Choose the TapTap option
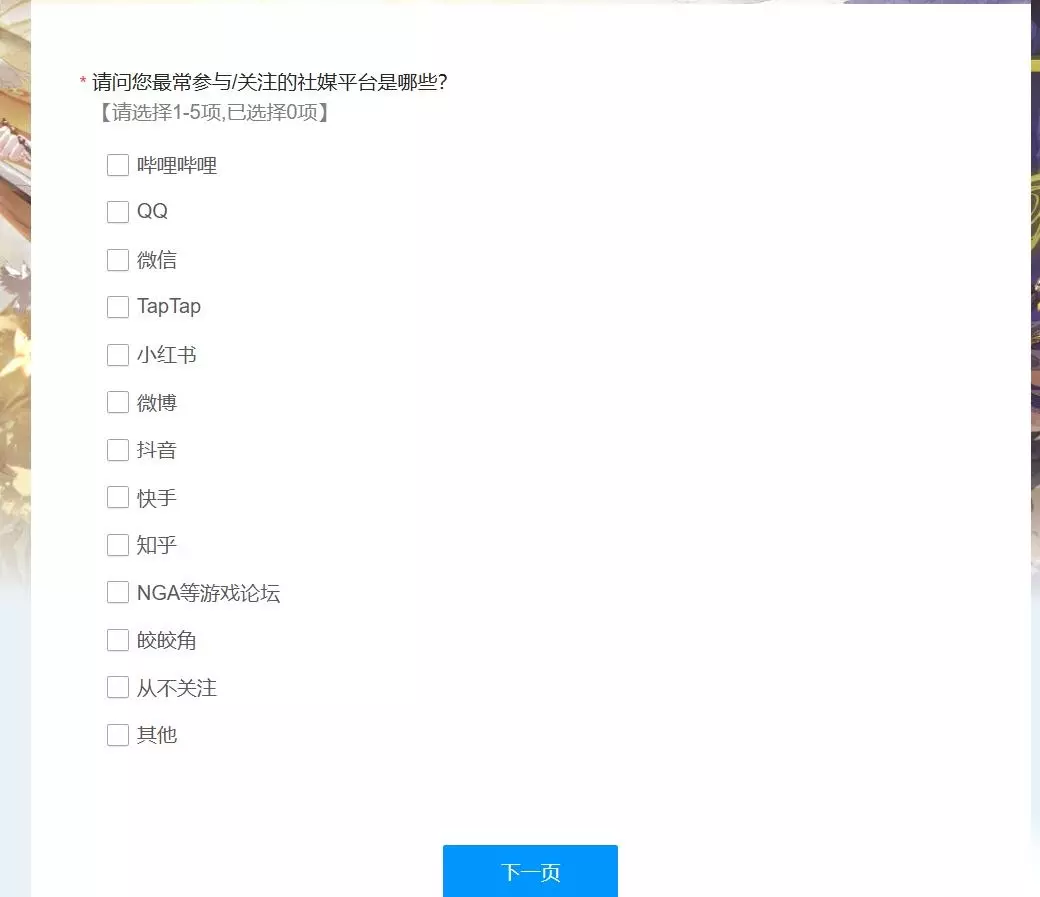Image resolution: width=1040 pixels, height=897 pixels. click(118, 307)
